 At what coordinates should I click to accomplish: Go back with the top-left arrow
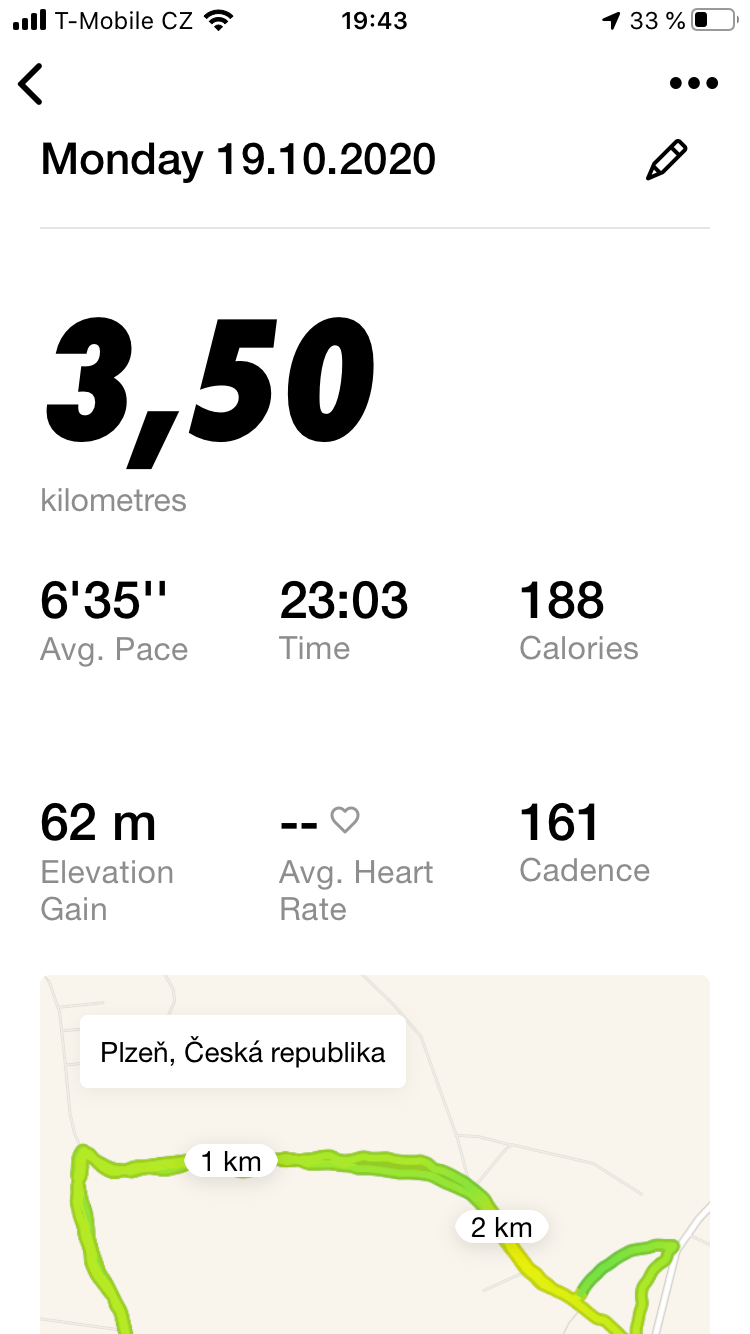pos(31,83)
